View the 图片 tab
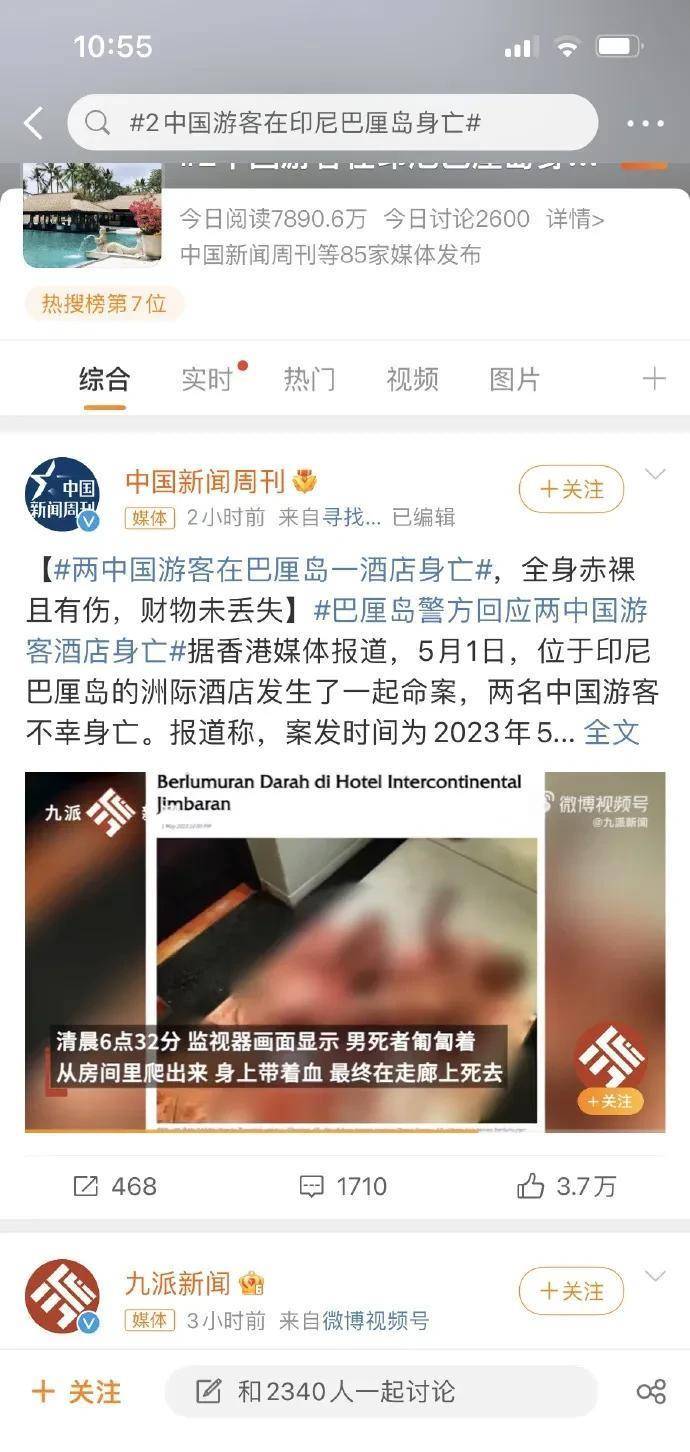Viewport: 690px width, 1452px height. 514,379
